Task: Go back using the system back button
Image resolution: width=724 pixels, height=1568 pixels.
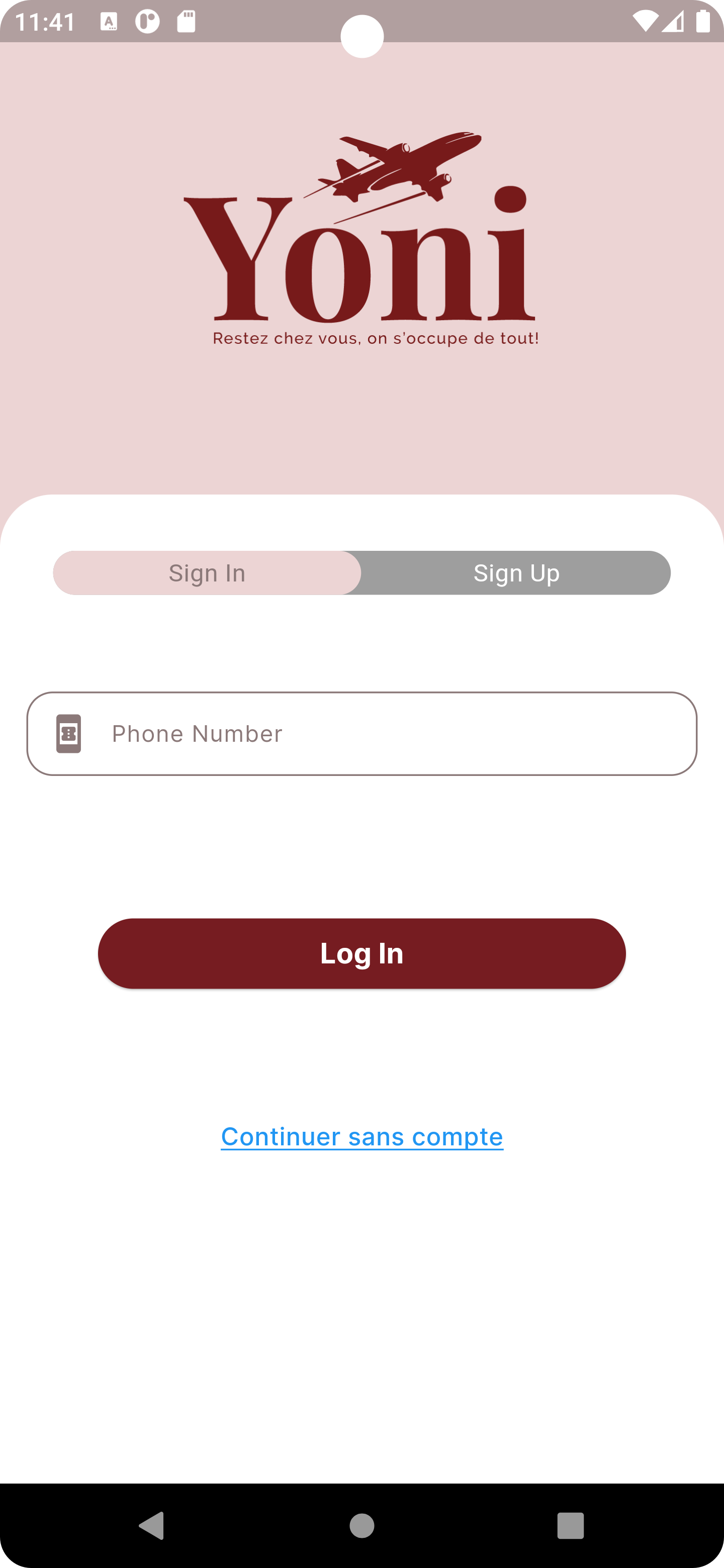Action: [152, 1525]
